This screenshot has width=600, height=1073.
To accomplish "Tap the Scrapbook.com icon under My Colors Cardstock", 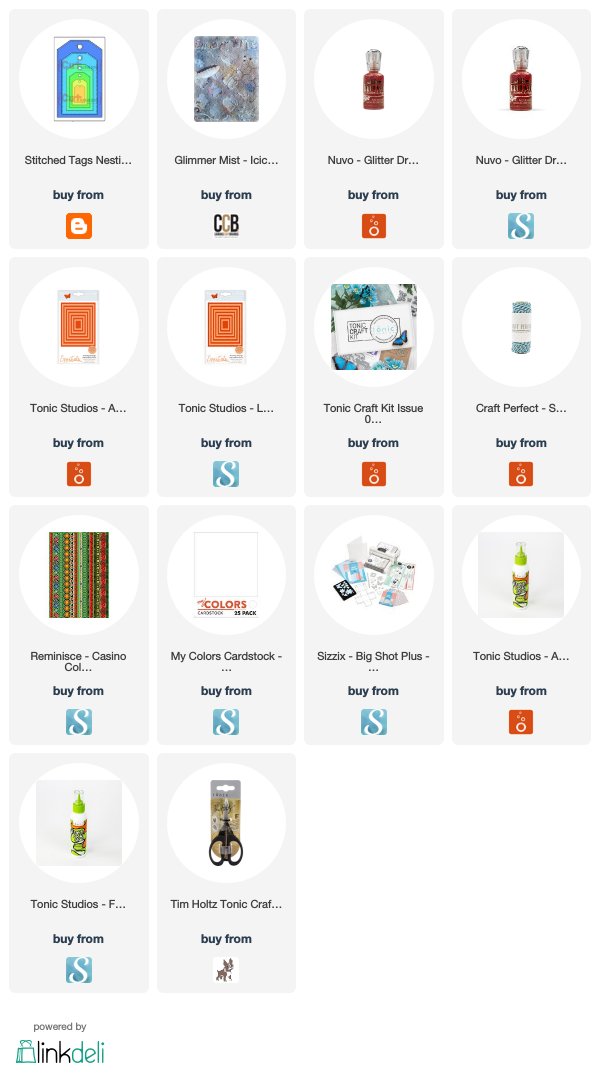I will (x=226, y=722).
